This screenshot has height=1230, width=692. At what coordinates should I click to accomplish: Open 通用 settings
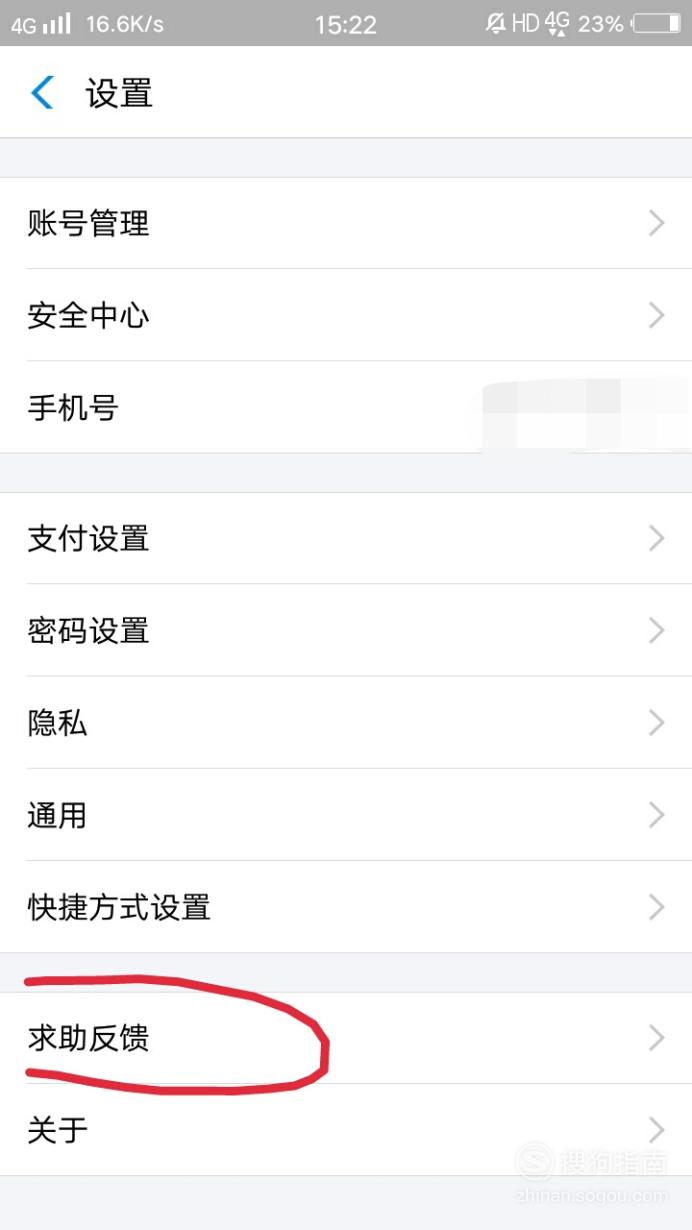[346, 814]
